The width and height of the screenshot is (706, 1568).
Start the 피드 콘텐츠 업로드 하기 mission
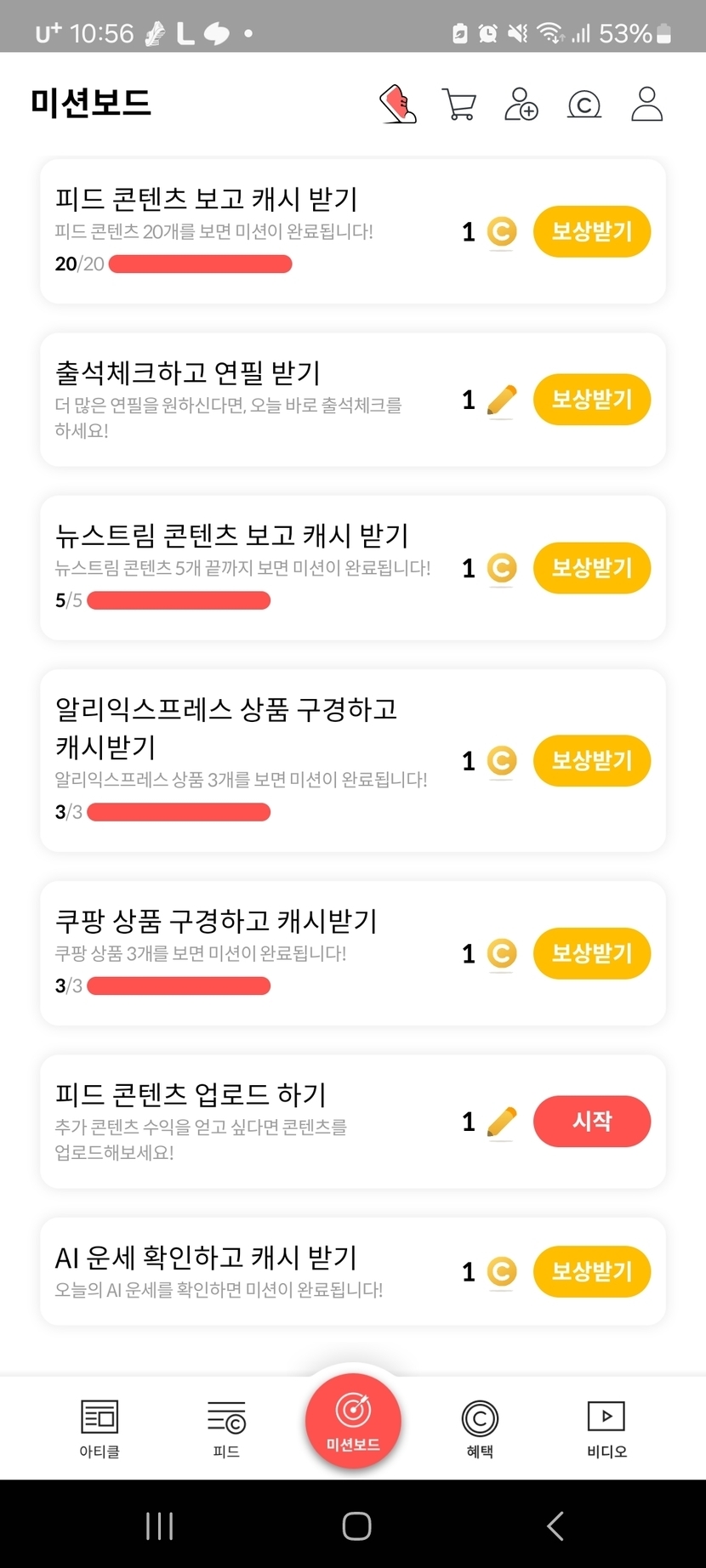(x=591, y=1121)
